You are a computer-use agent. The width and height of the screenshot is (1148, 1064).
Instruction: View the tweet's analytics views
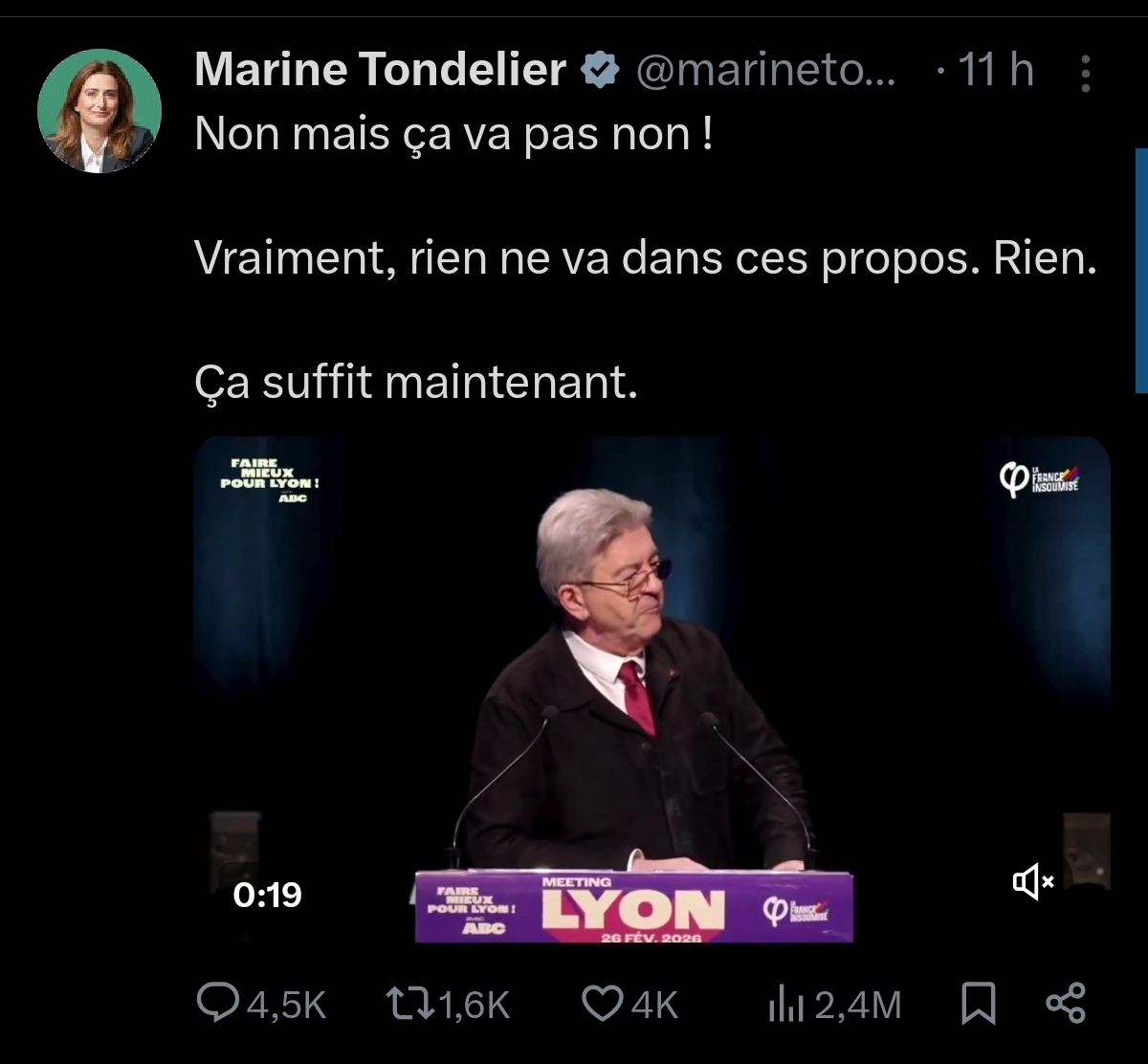pyautogui.click(x=786, y=1004)
